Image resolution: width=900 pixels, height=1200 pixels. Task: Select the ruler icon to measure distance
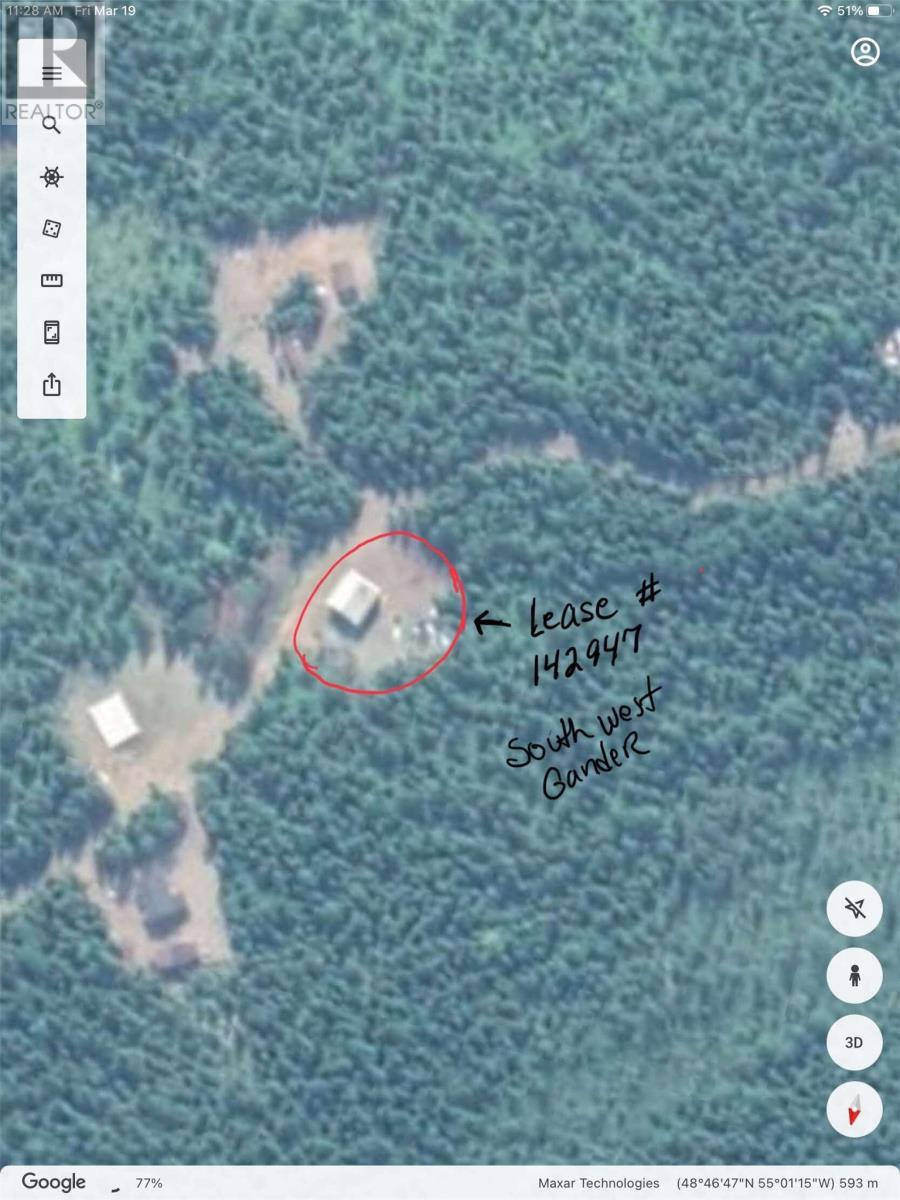tap(51, 280)
